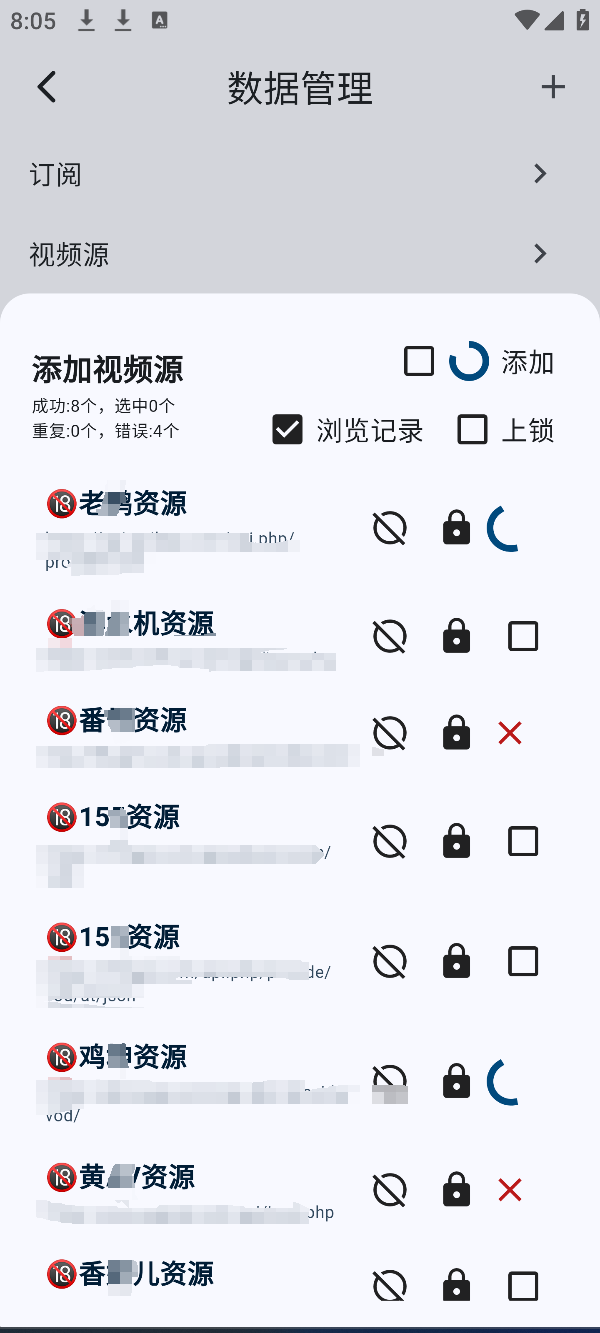The height and width of the screenshot is (1333, 600).
Task: Enable the 上锁 checkbox
Action: pos(472,430)
